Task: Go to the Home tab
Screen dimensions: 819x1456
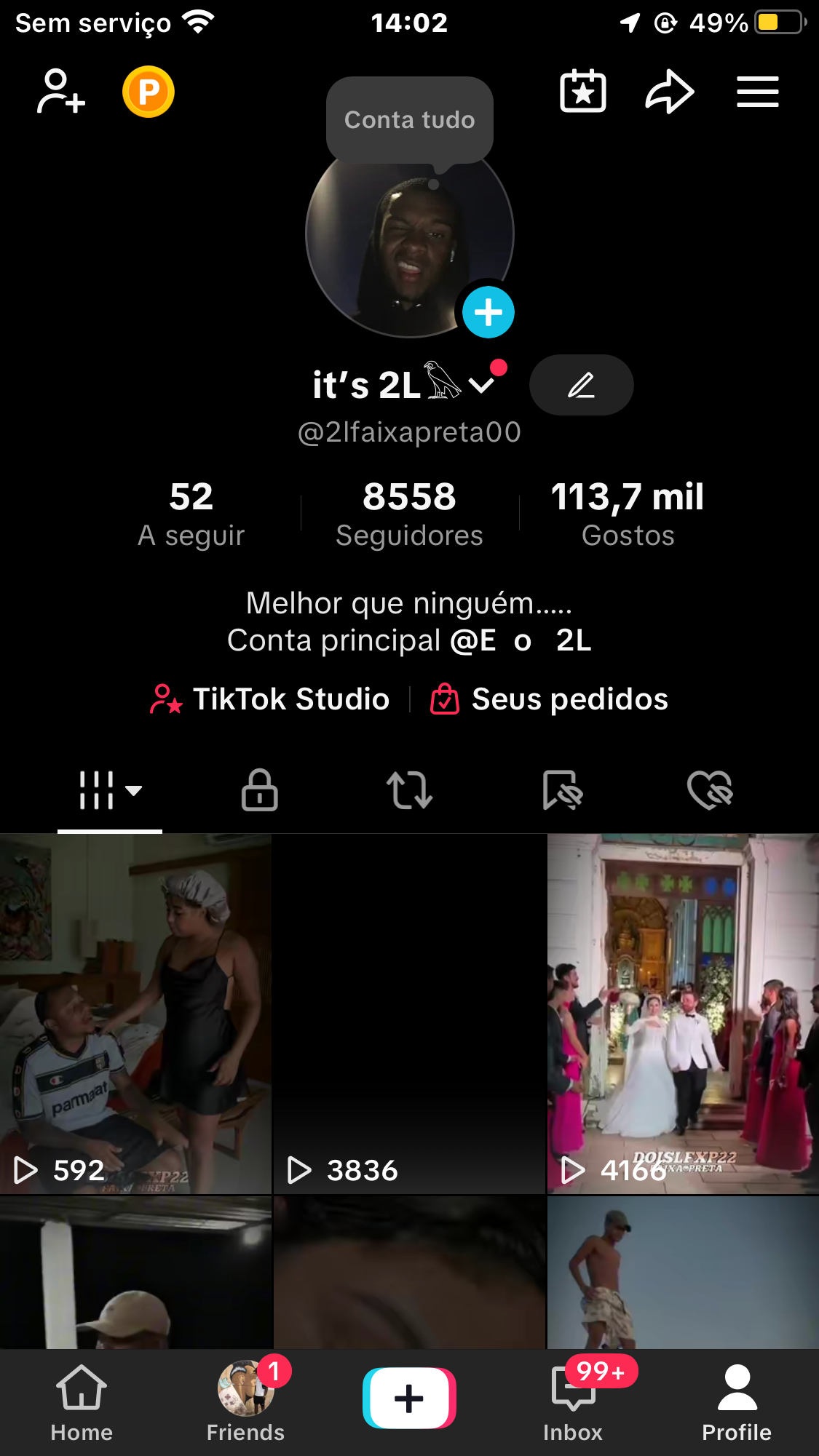Action: coord(82,1403)
